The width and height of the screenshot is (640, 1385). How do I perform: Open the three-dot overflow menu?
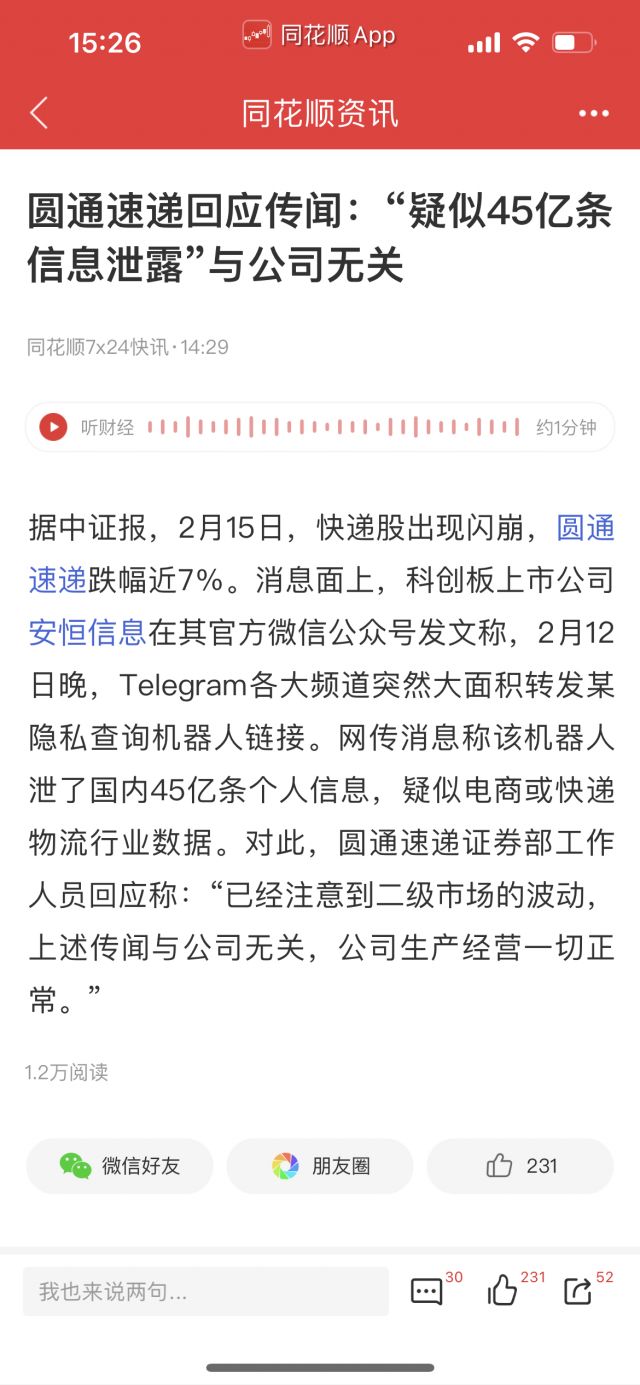click(x=594, y=114)
